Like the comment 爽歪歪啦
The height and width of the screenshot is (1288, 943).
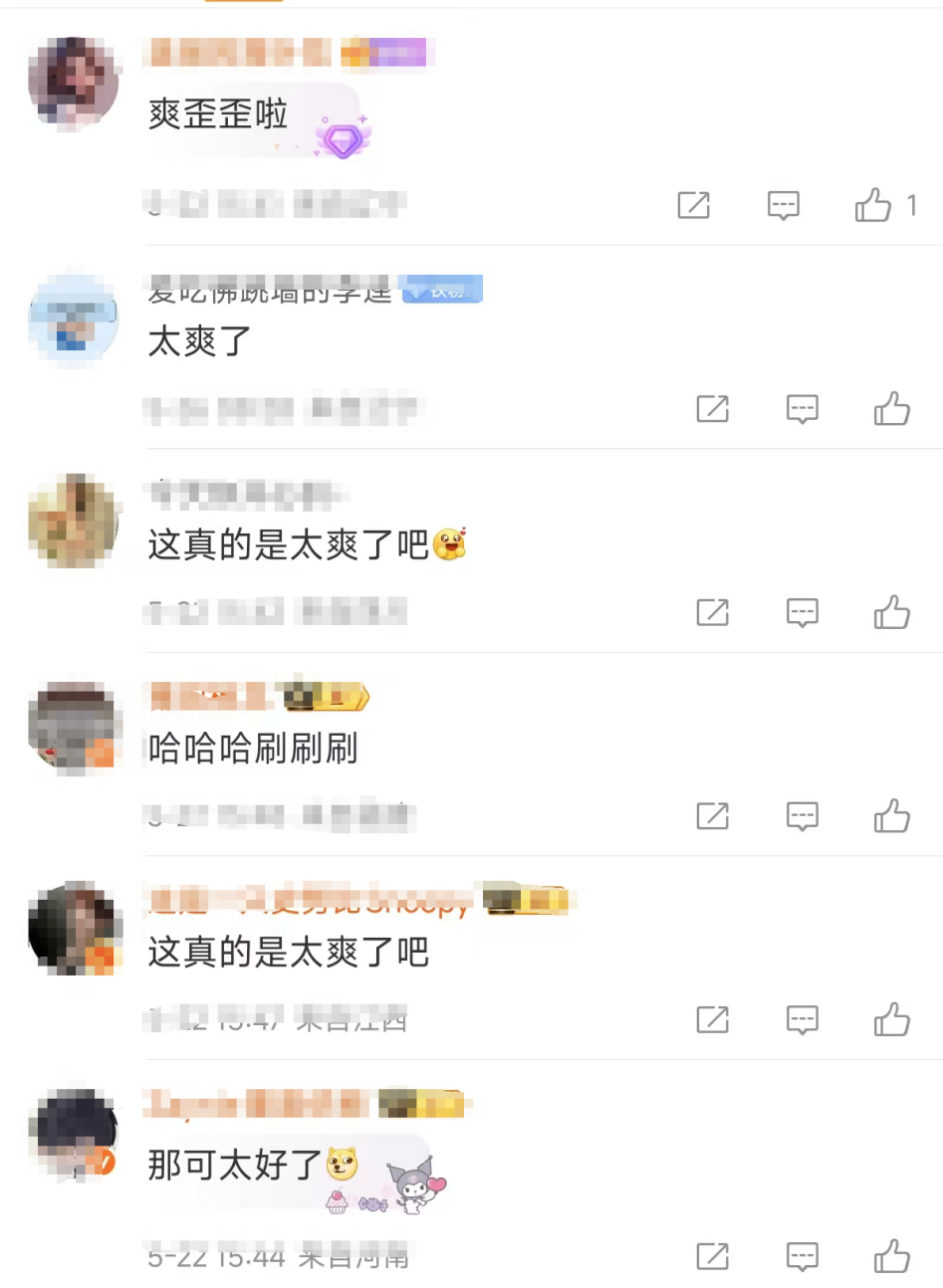[x=873, y=205]
